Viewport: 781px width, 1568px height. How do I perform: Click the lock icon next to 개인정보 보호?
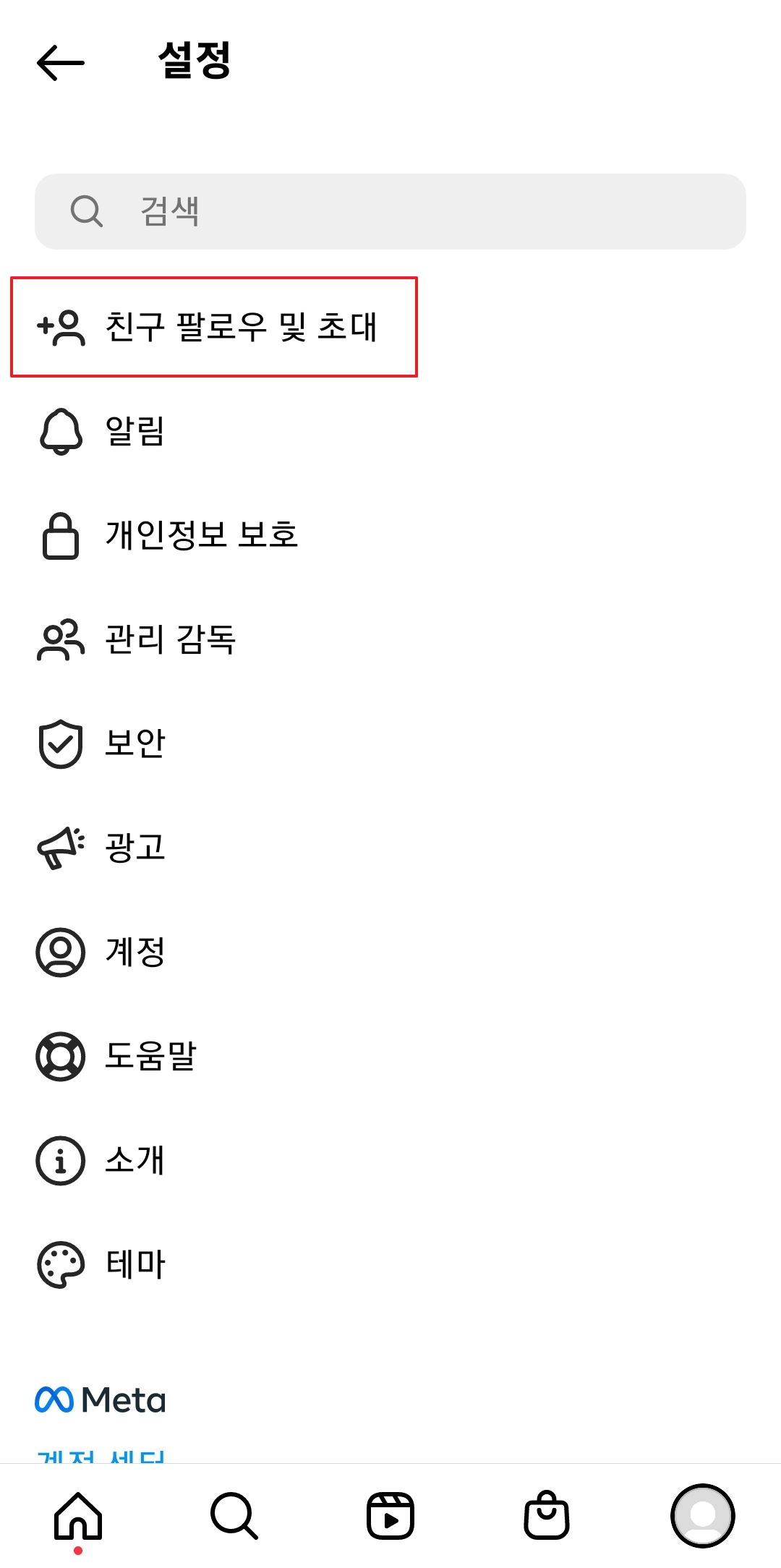pyautogui.click(x=61, y=535)
